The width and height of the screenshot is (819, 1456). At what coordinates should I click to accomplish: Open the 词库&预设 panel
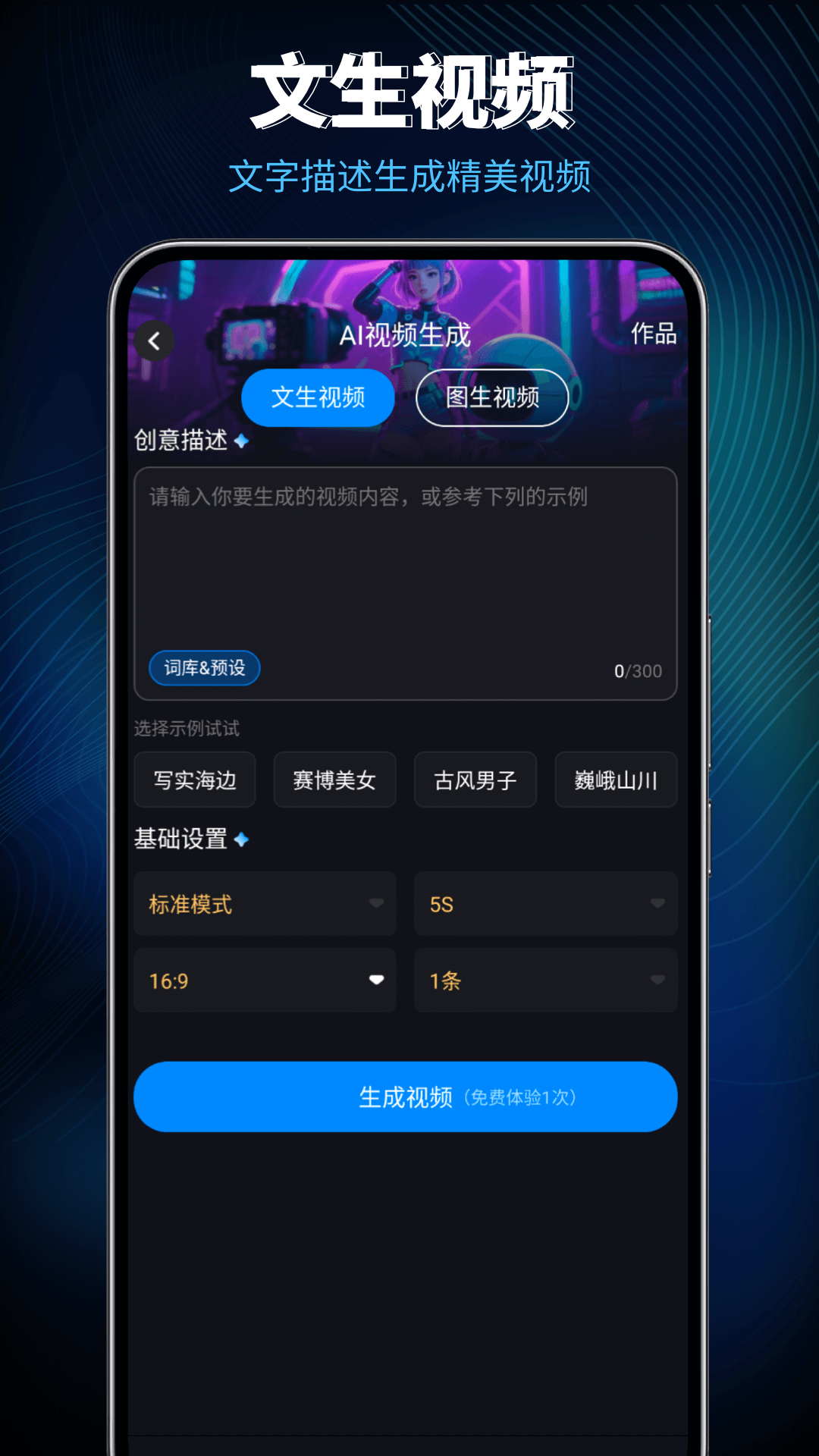(x=204, y=668)
